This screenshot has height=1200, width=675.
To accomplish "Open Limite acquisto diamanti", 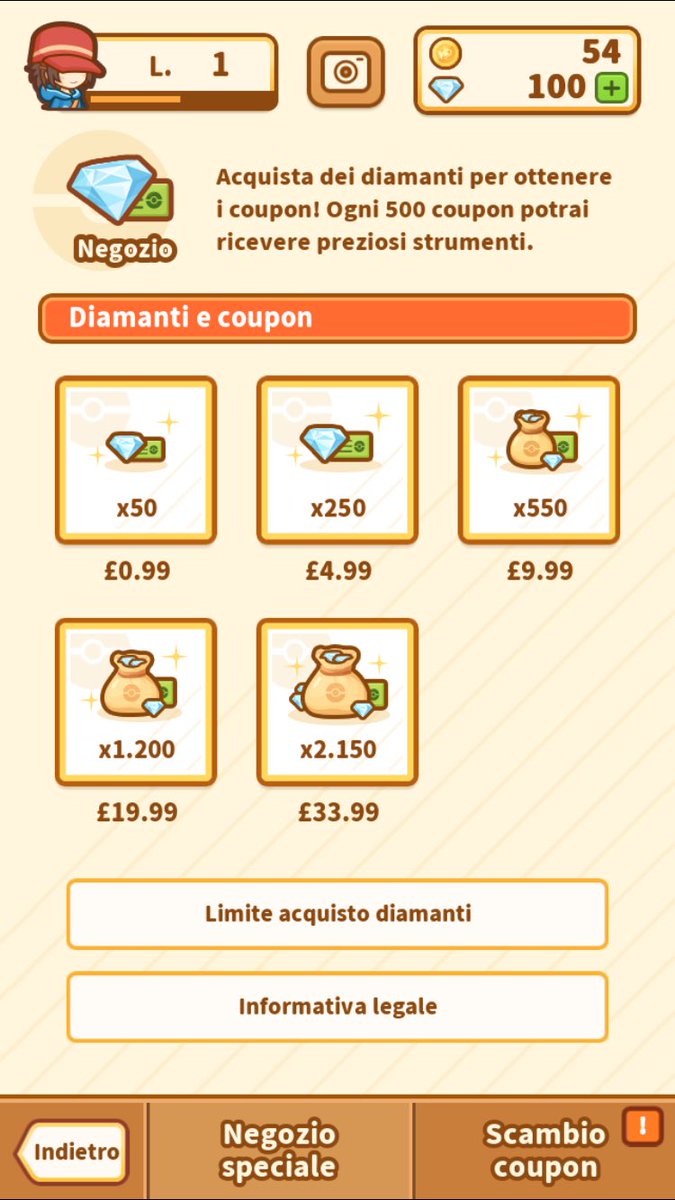I will (337, 914).
